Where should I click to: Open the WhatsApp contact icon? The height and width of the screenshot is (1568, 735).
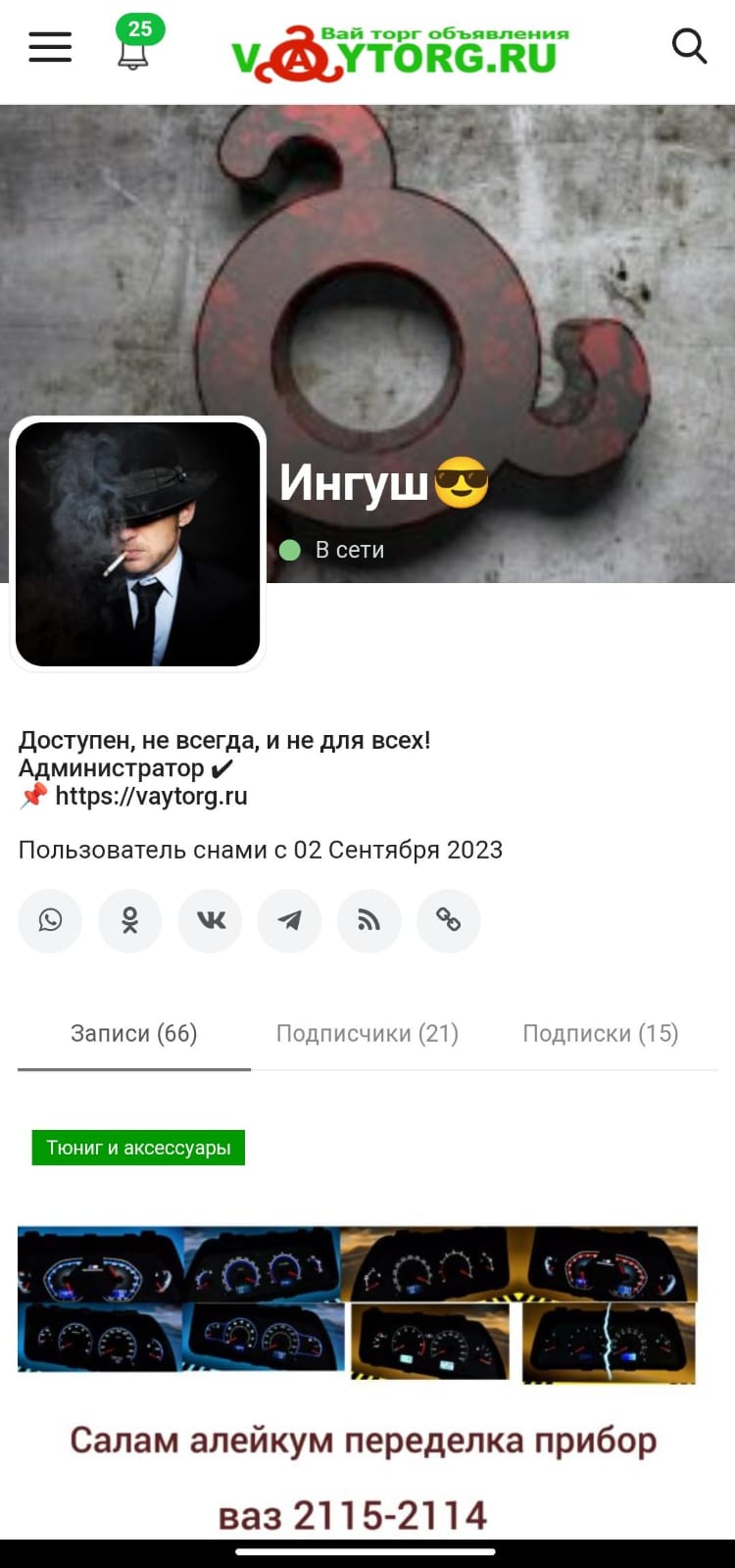pyautogui.click(x=50, y=920)
